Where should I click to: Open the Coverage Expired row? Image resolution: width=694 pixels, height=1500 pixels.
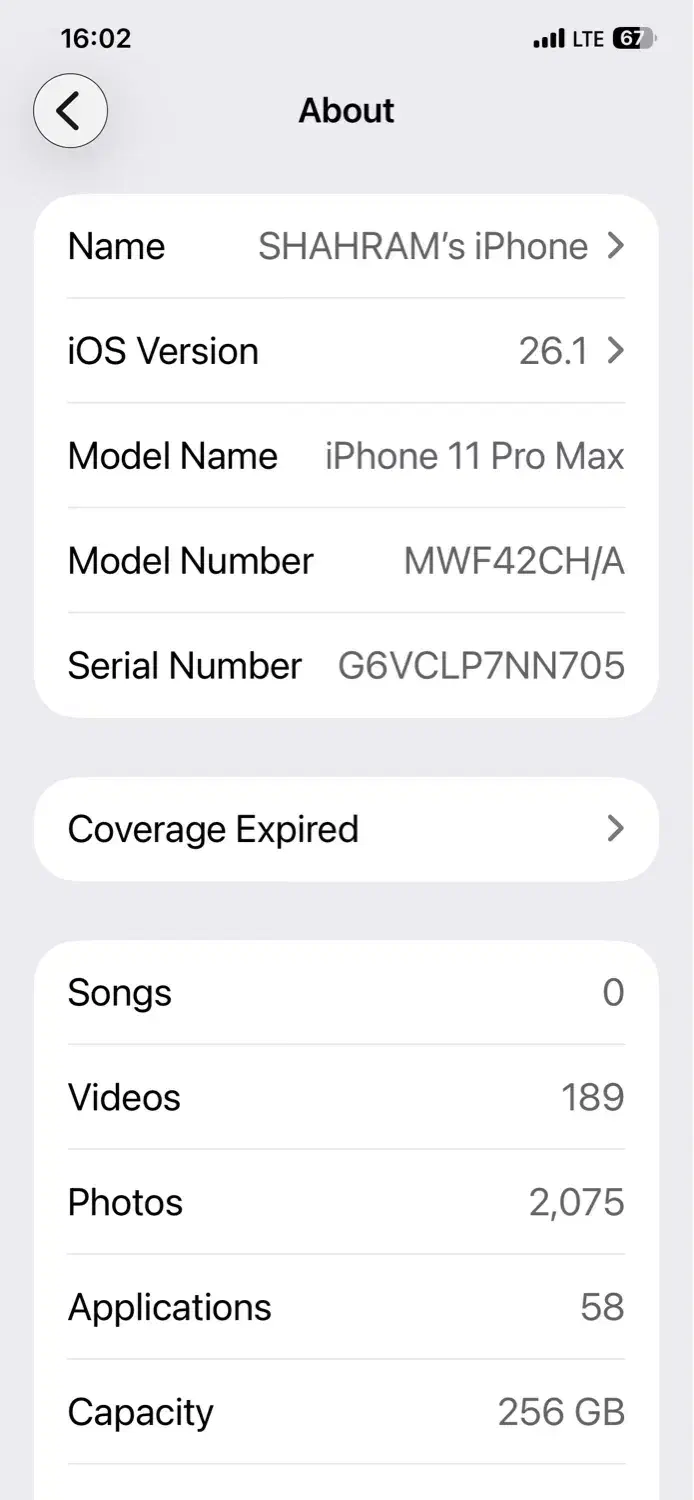(x=346, y=829)
